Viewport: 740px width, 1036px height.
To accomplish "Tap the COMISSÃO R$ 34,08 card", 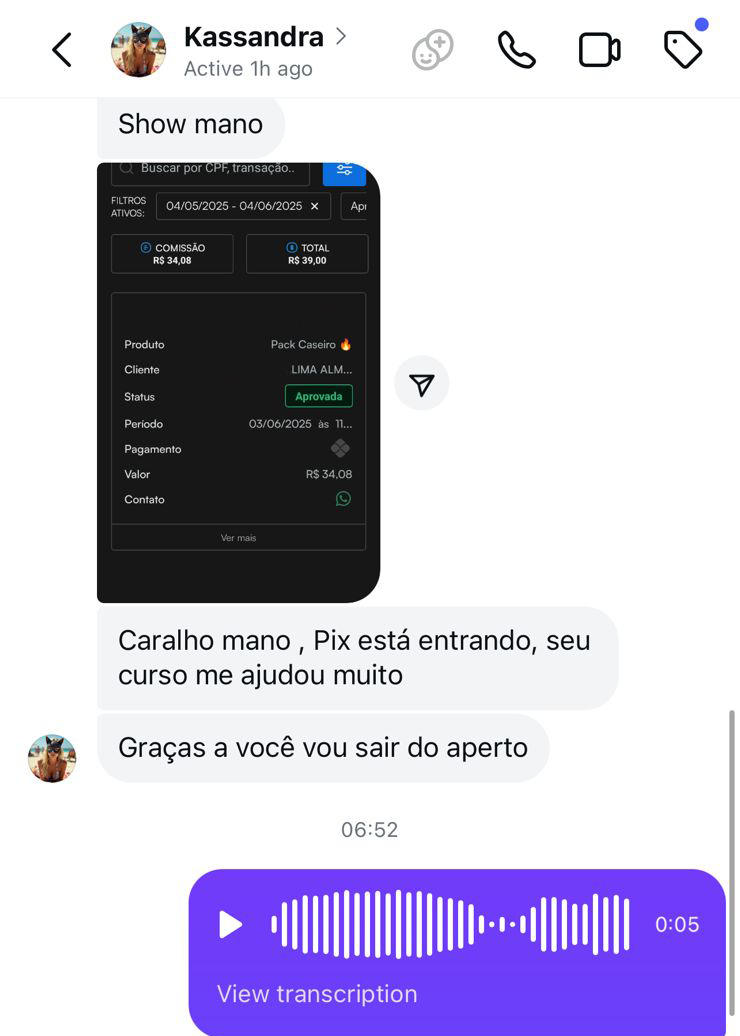I will point(171,253).
